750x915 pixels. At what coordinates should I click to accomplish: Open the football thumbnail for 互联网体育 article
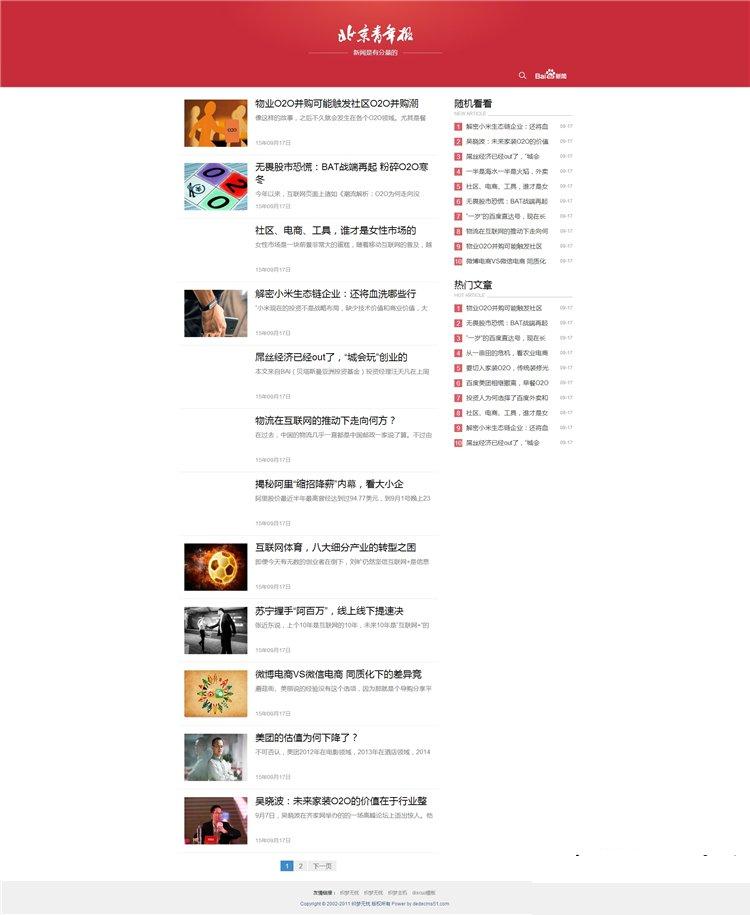coord(215,567)
